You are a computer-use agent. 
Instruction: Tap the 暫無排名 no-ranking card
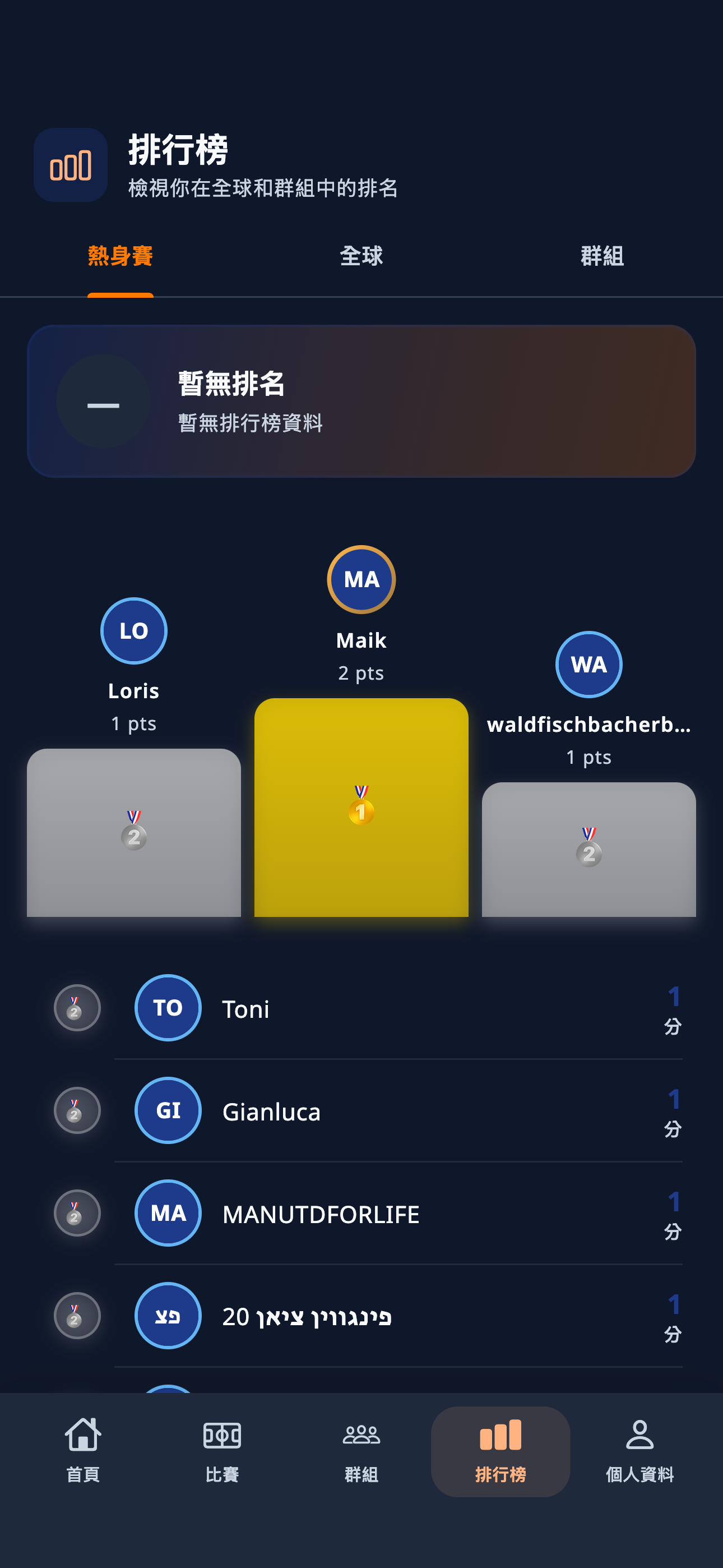(361, 400)
